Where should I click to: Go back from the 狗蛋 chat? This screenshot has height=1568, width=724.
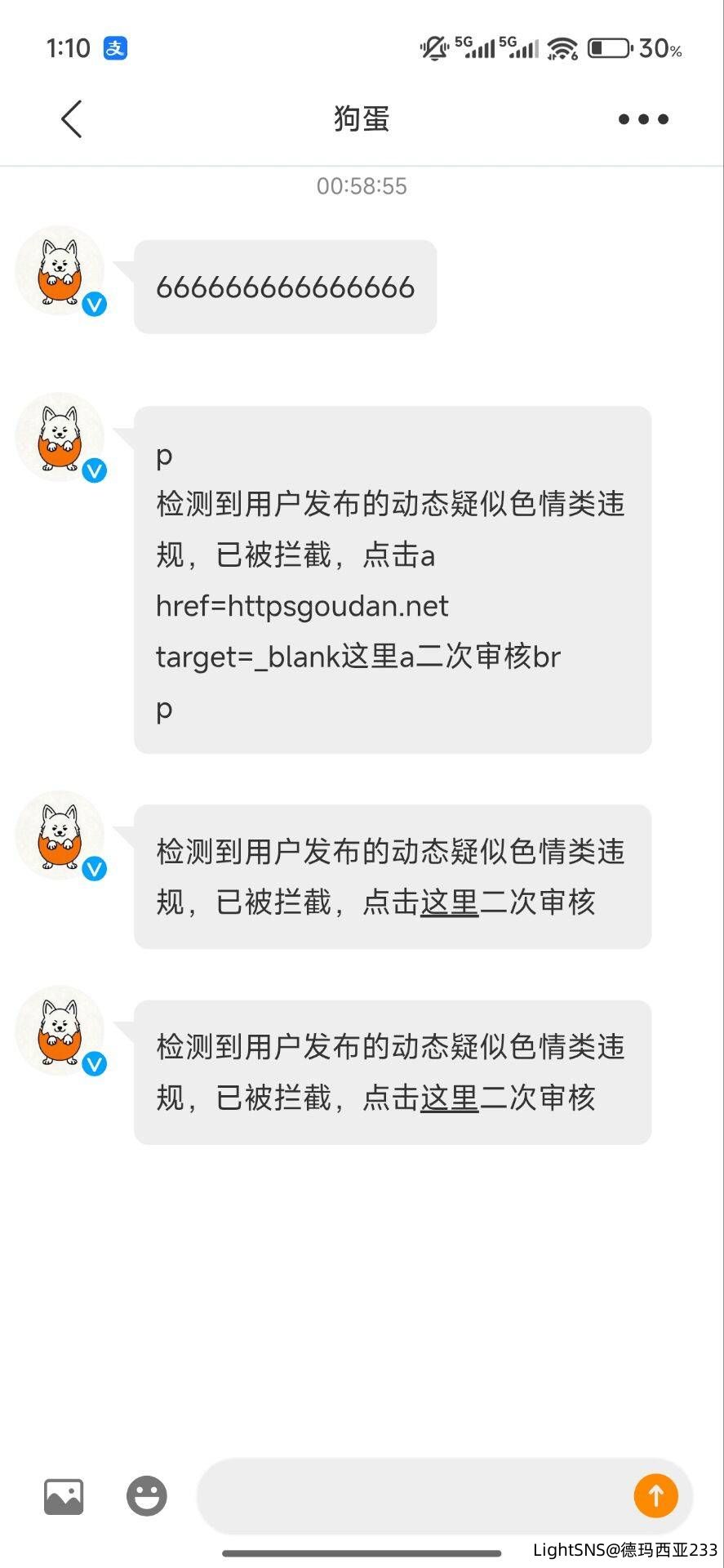(x=72, y=119)
